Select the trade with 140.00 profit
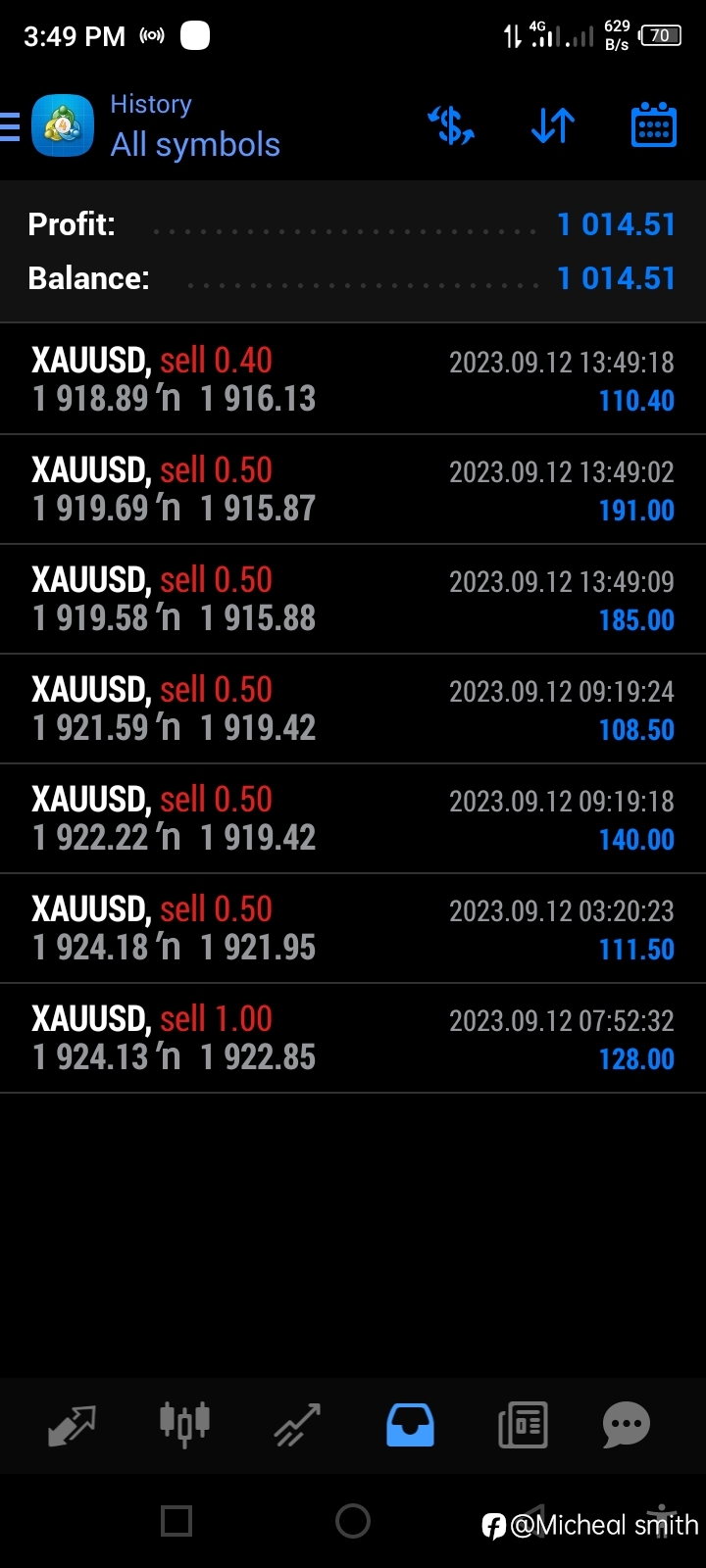706x1568 pixels. click(353, 818)
